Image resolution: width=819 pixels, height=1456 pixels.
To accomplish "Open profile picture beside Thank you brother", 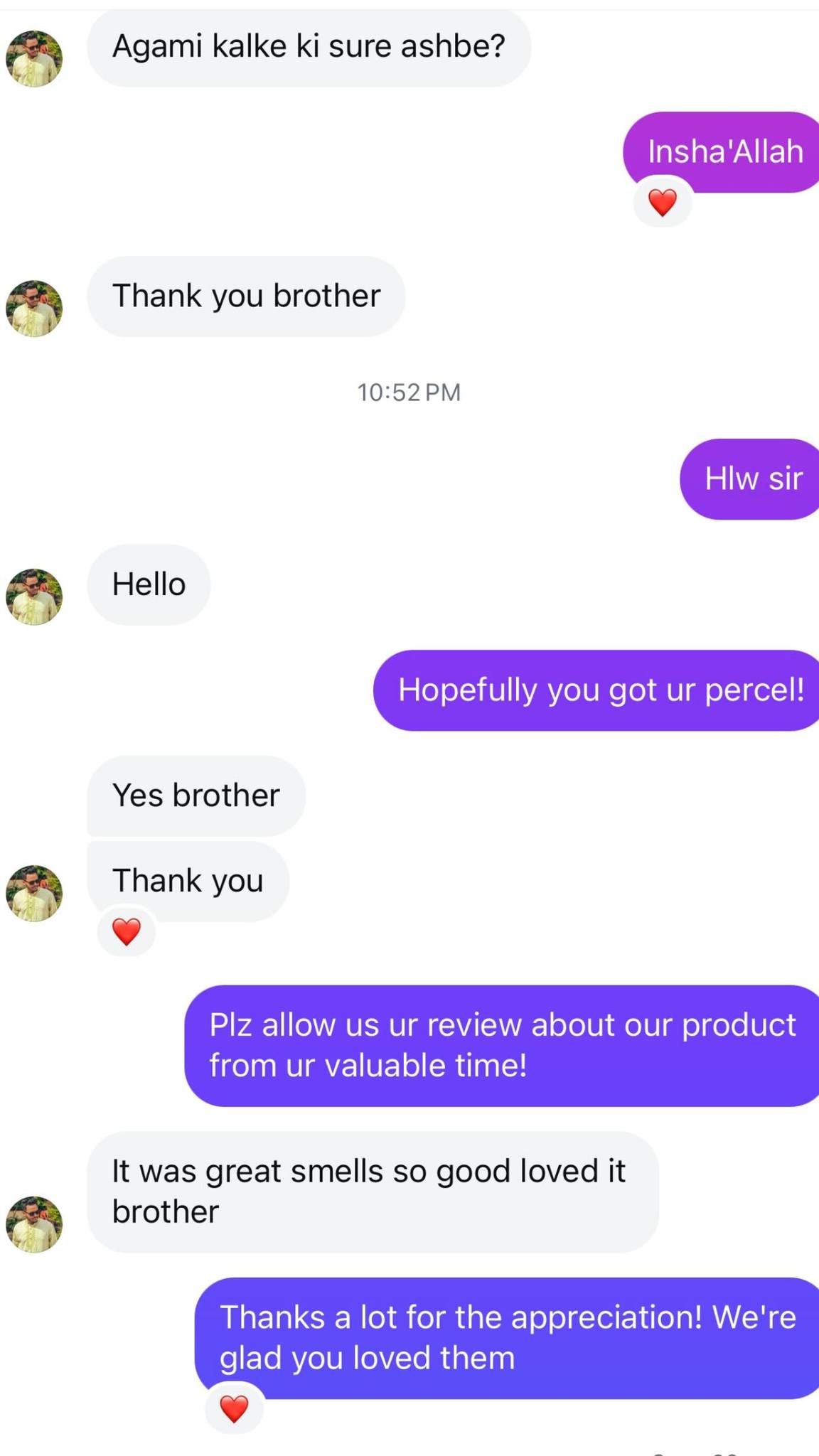I will pos(34,308).
